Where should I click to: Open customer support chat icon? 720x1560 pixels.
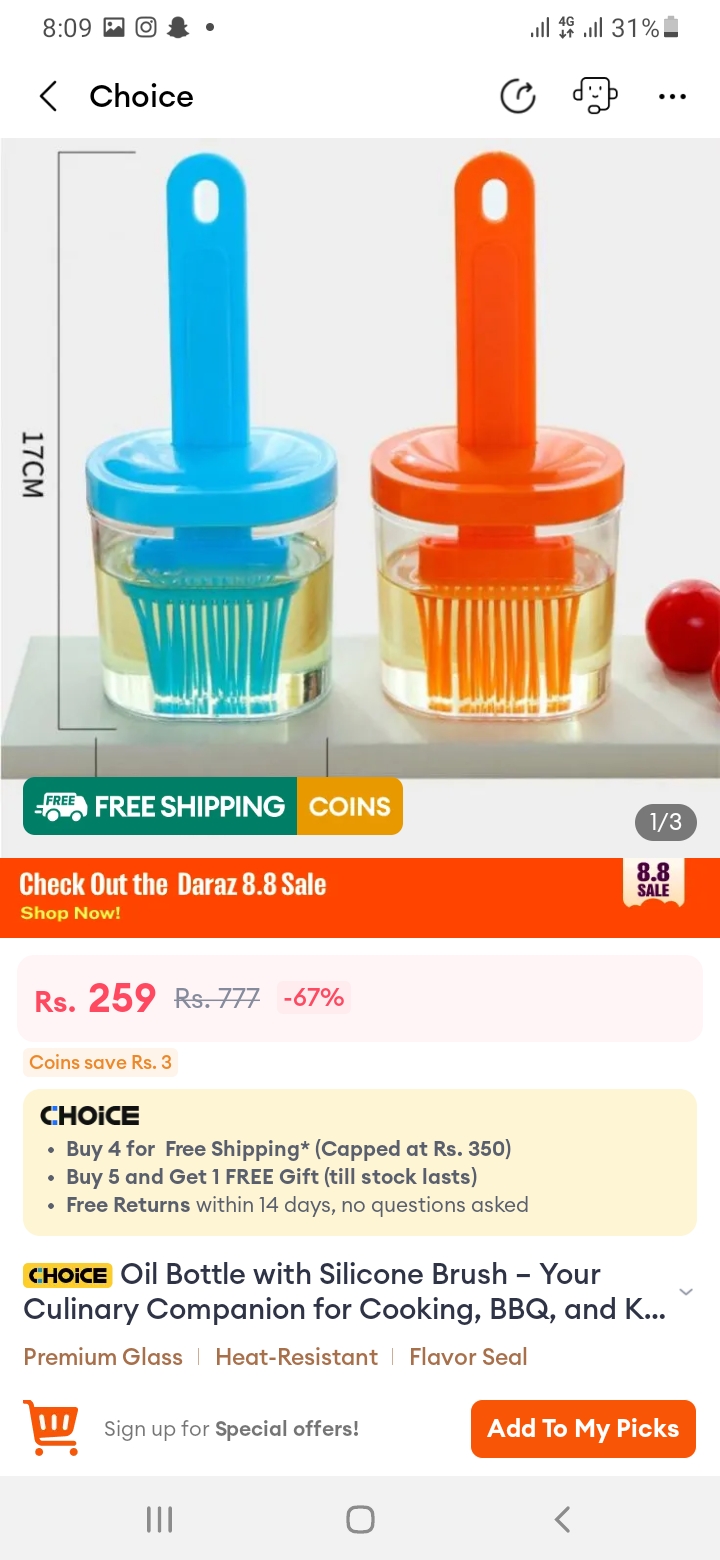tap(595, 96)
